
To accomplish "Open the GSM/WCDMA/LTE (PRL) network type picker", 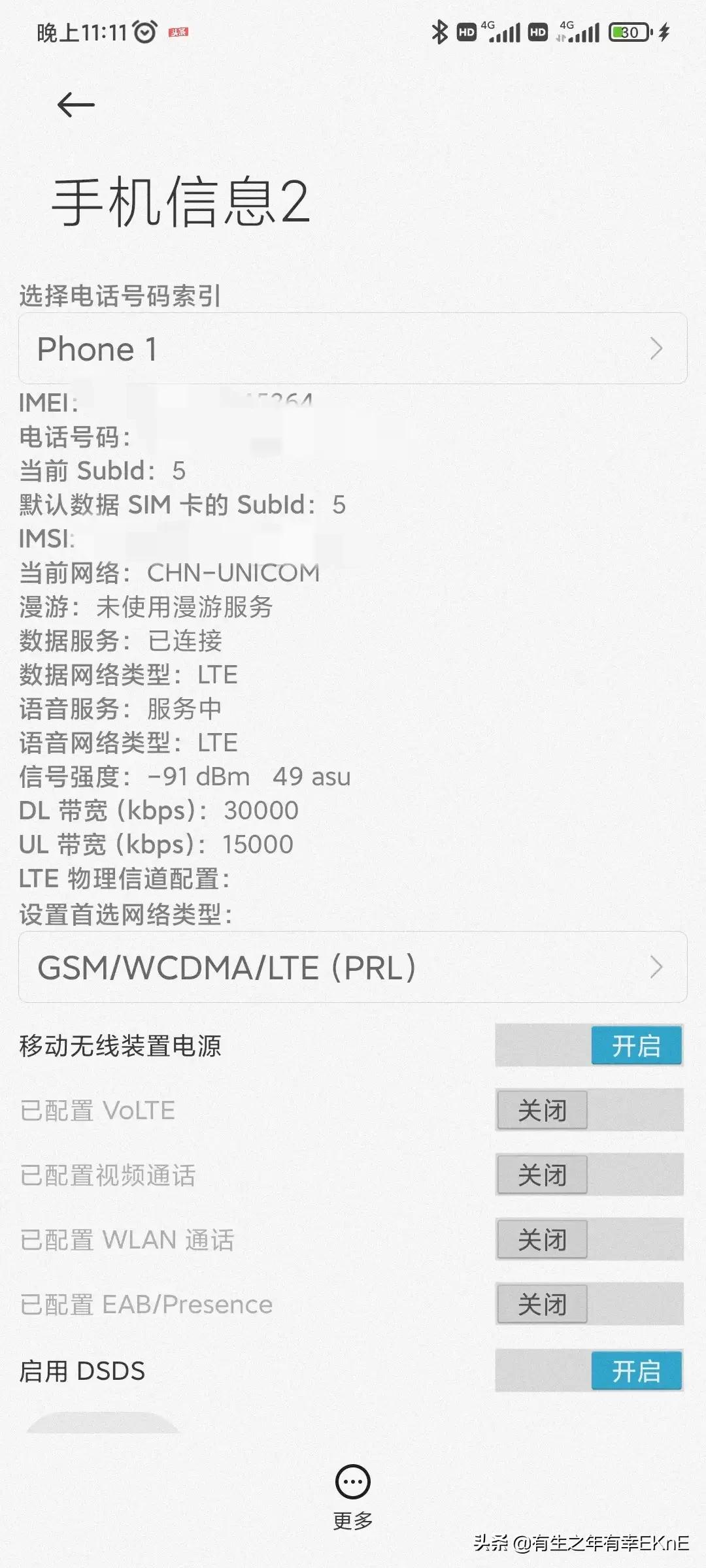I will [353, 967].
